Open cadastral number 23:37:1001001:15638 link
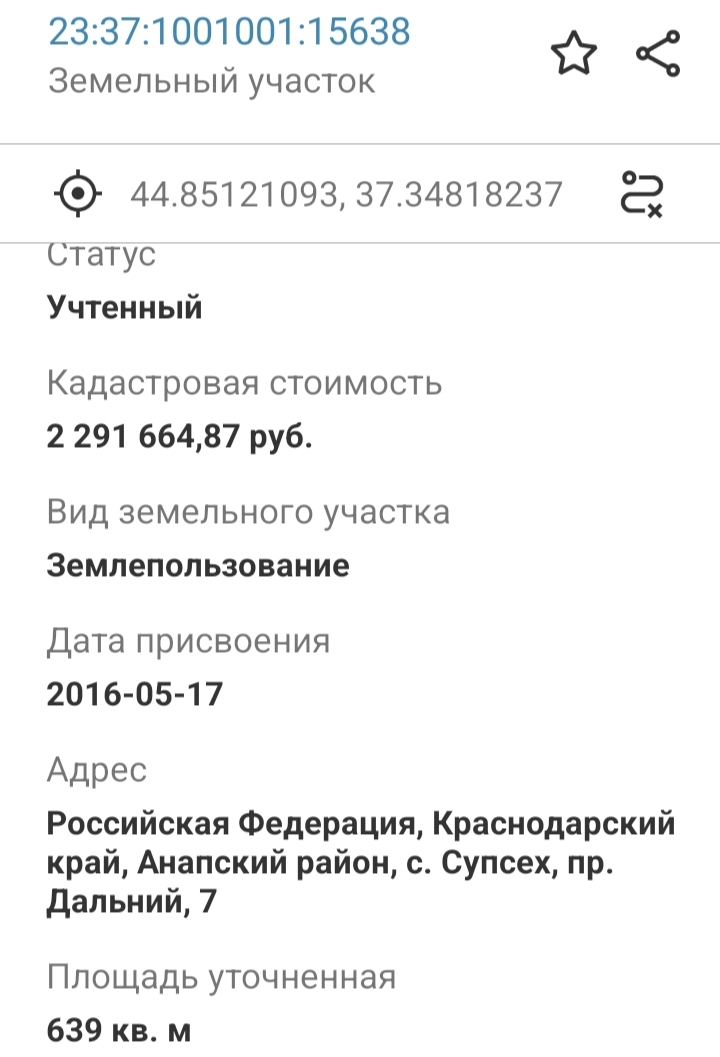The width and height of the screenshot is (720, 1057). [x=230, y=32]
